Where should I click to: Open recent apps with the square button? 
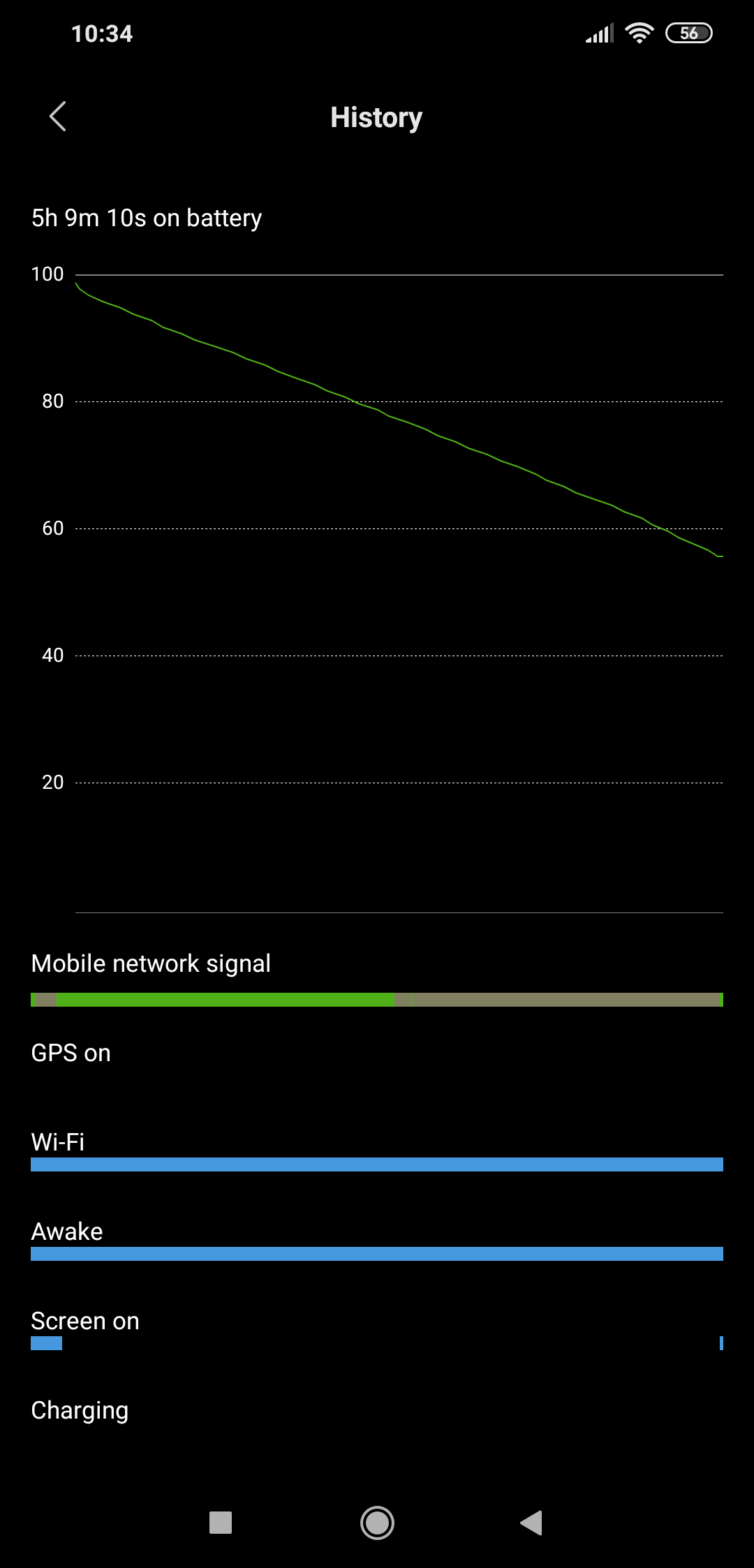(x=221, y=1523)
